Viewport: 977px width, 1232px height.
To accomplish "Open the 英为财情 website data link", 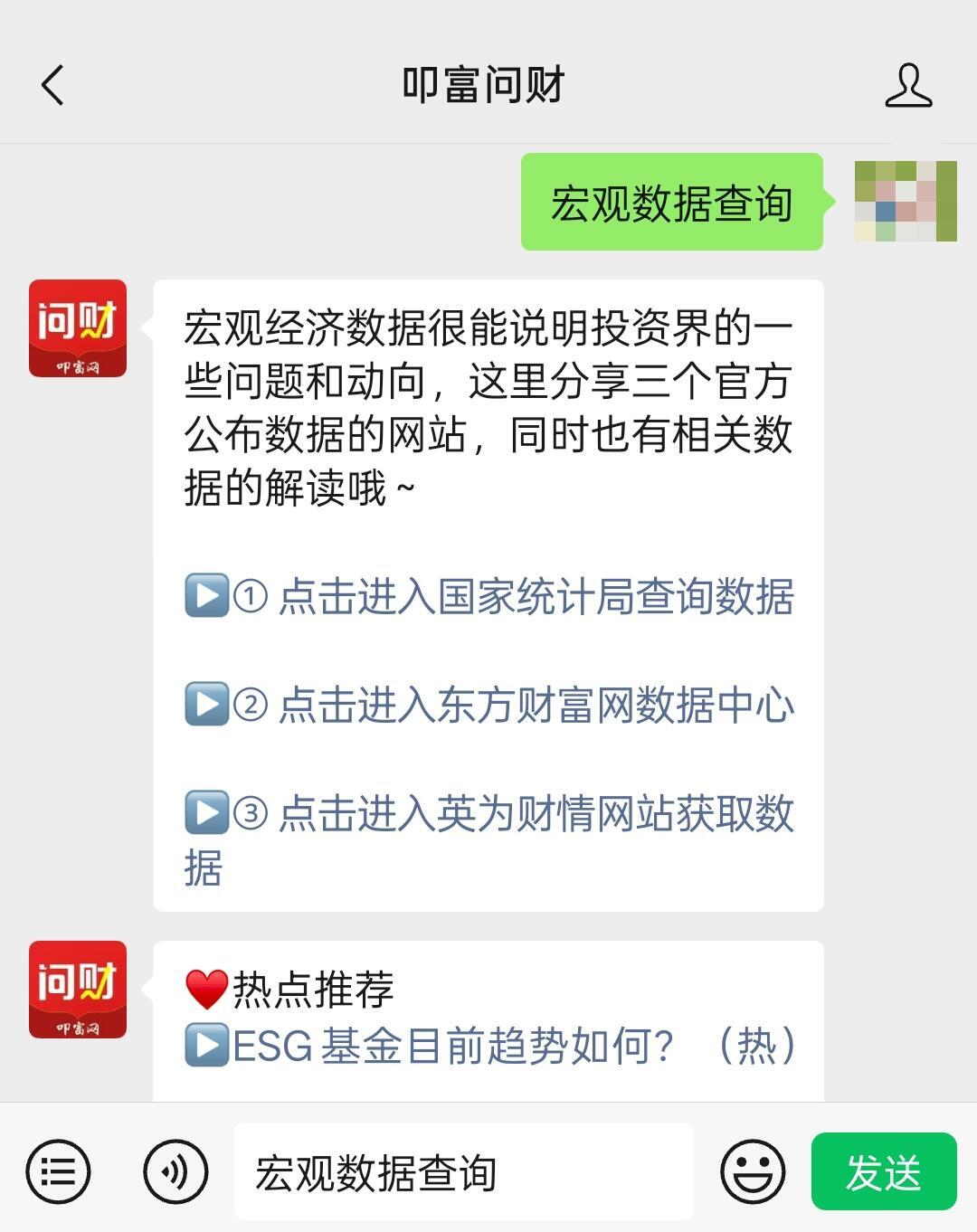I will pos(535,814).
